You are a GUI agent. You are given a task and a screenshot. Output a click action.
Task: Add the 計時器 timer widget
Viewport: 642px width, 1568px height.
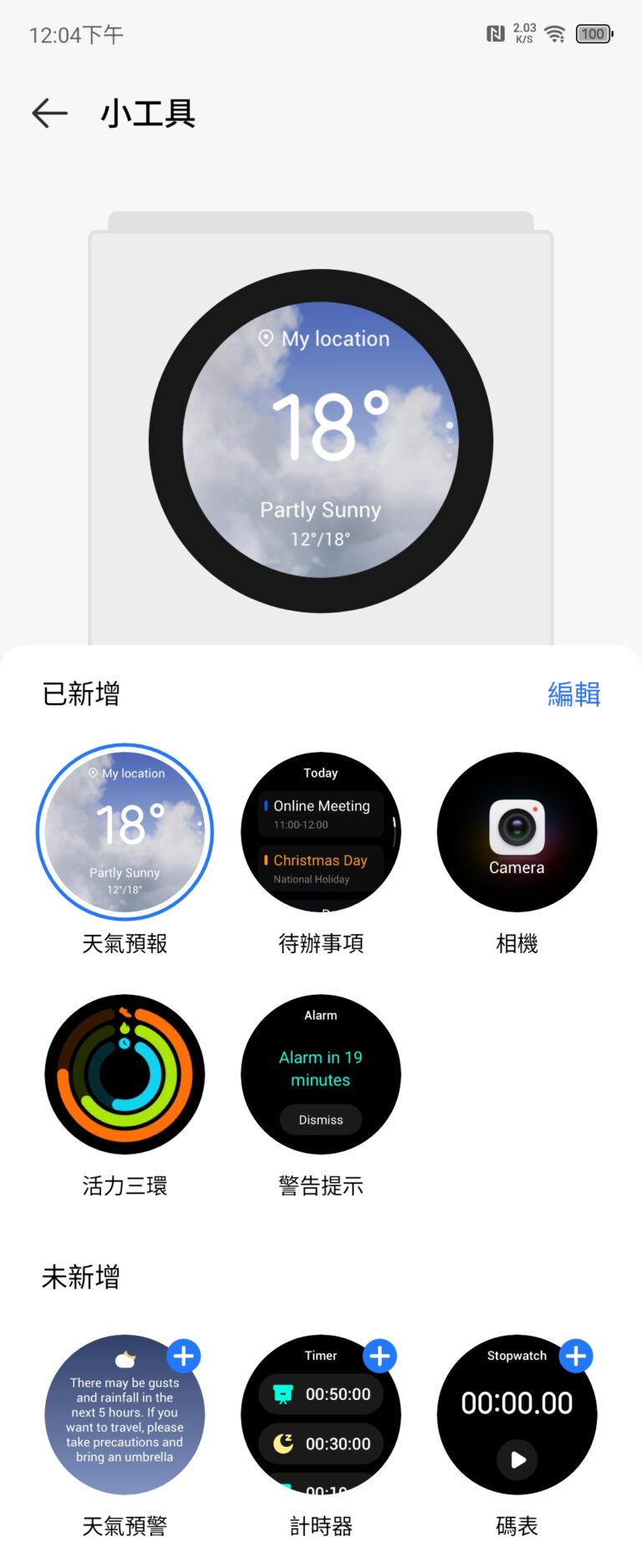[380, 1355]
